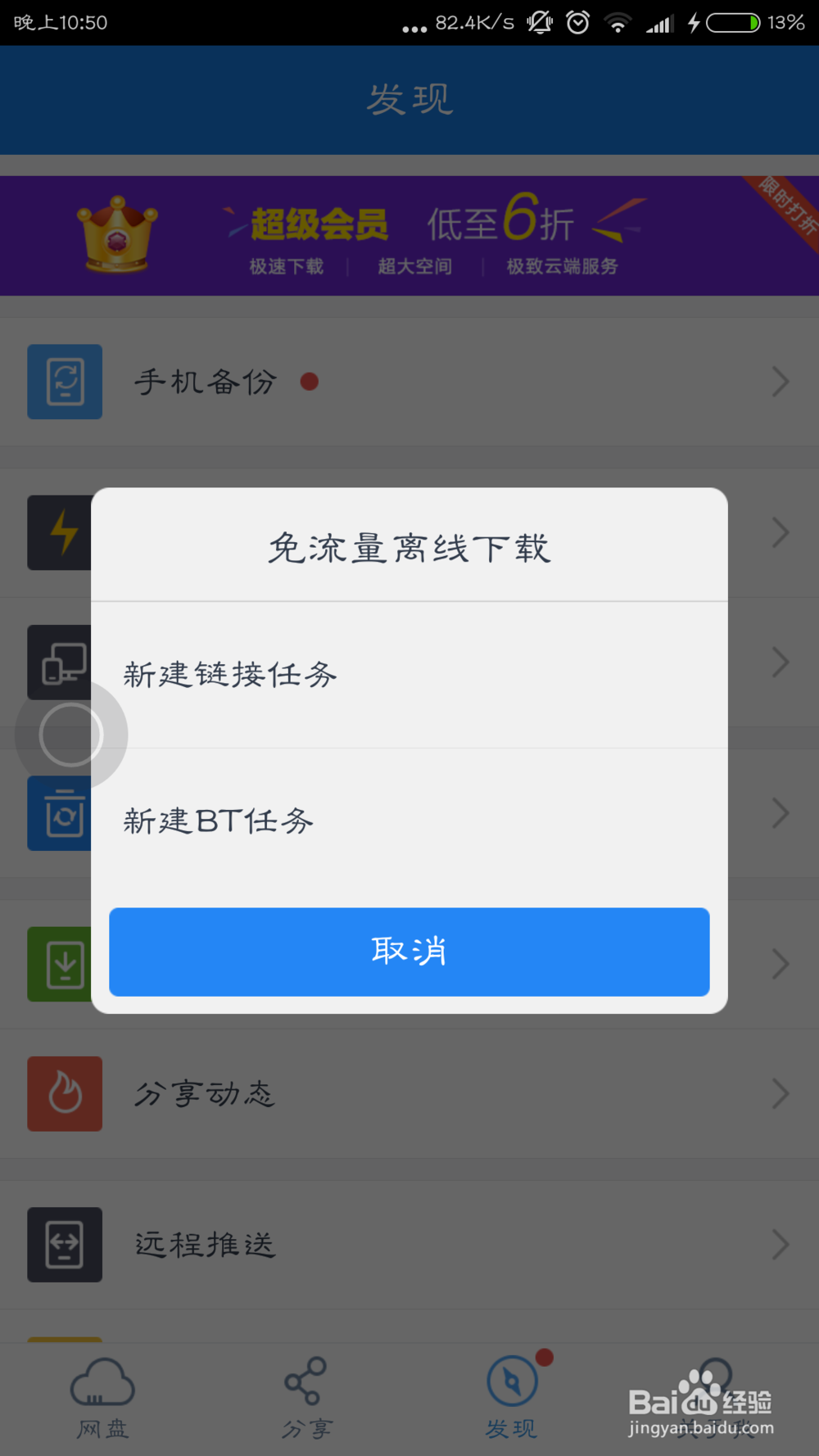Switch to the 分享 tab
Screen dimensions: 819x1456
point(305,1396)
